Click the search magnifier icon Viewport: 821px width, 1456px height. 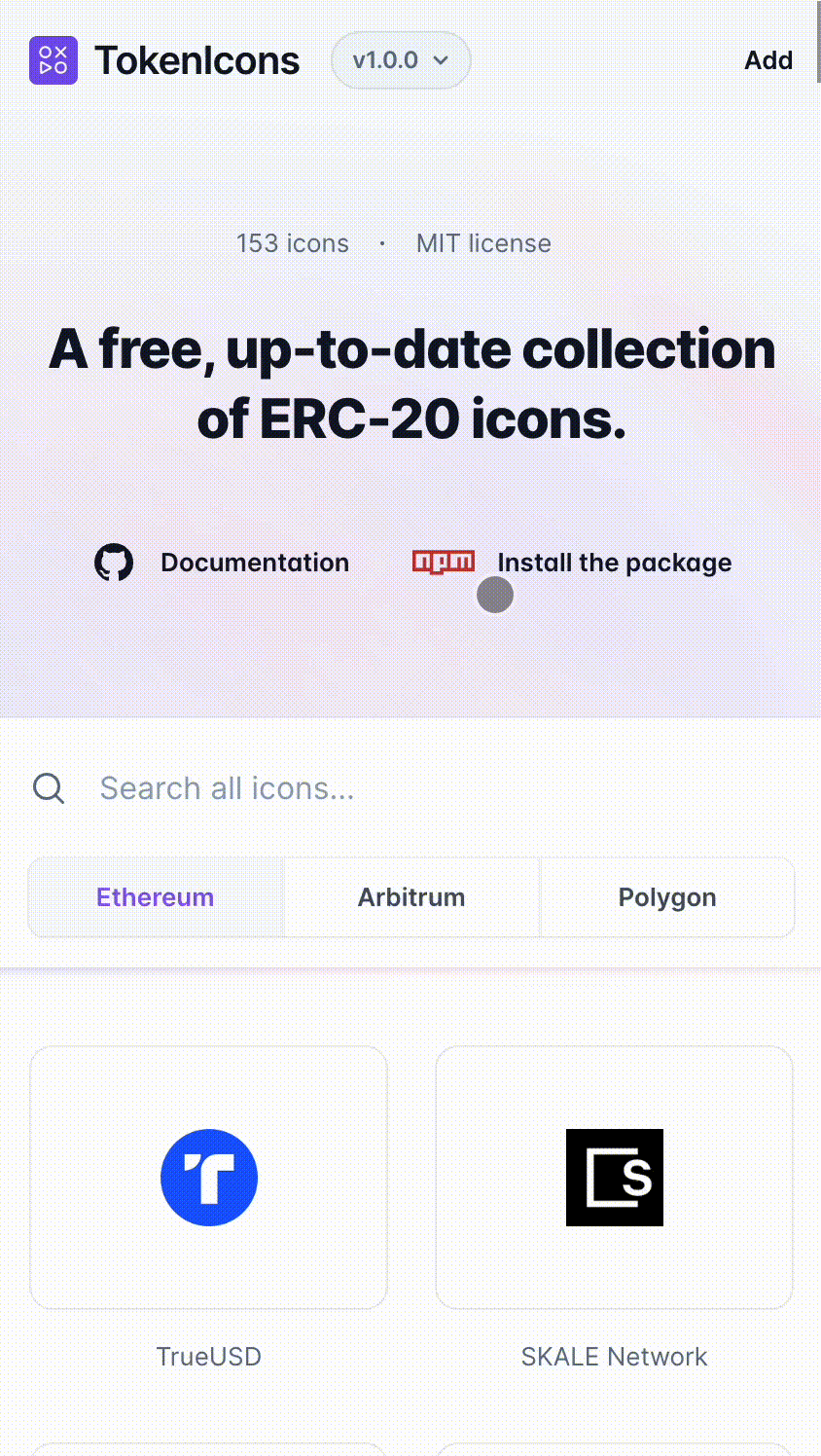(48, 788)
